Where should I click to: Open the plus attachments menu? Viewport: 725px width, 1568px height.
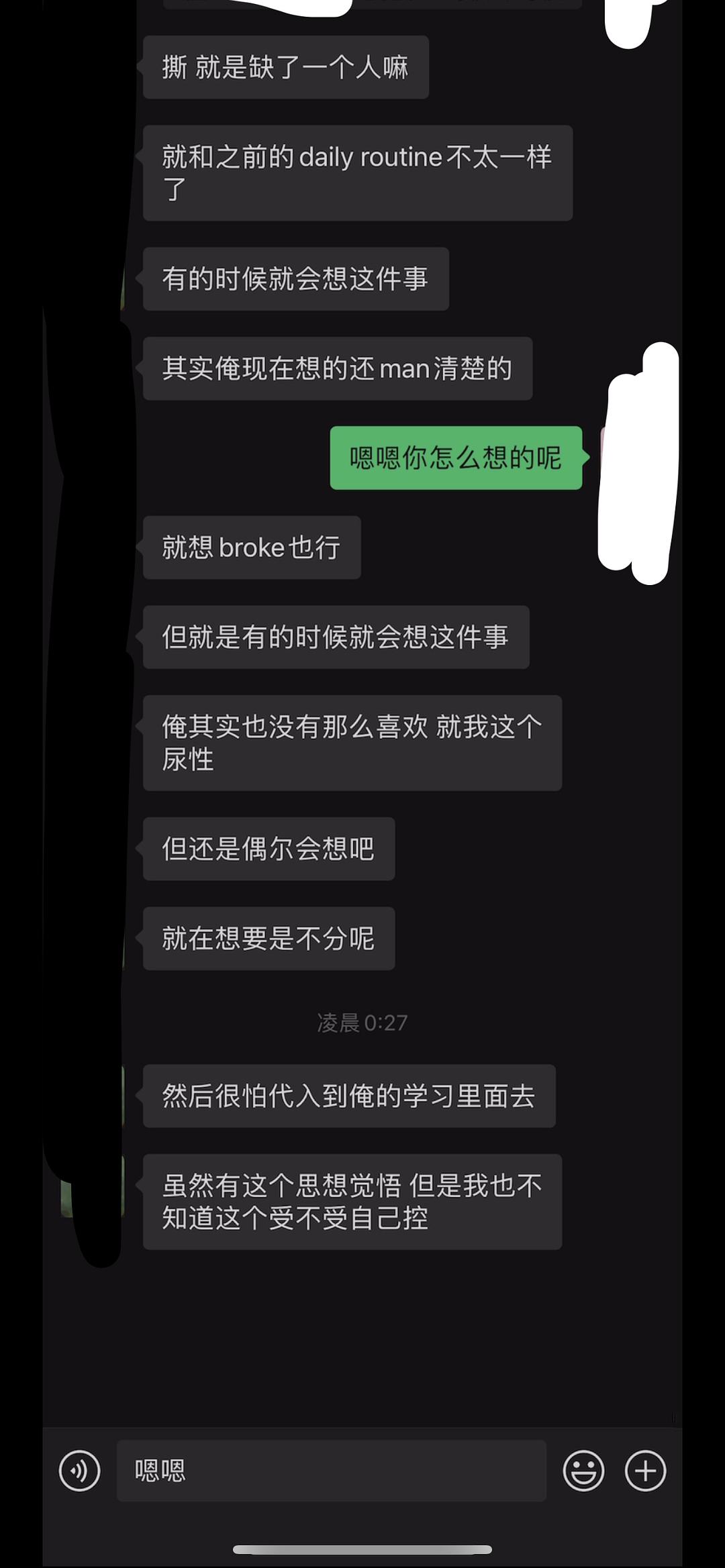(645, 1471)
